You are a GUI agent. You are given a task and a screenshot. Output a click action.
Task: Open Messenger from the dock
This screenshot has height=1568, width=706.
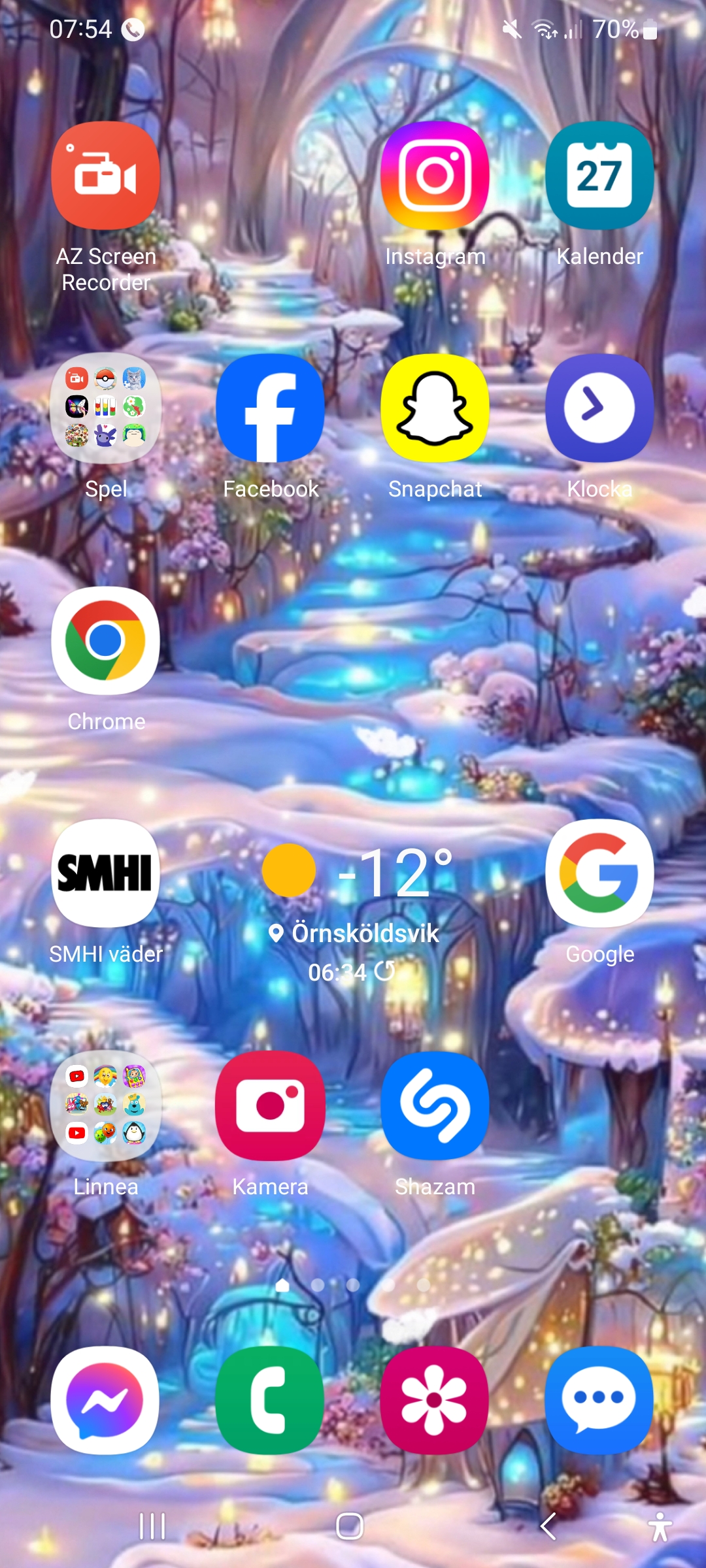click(x=105, y=1399)
